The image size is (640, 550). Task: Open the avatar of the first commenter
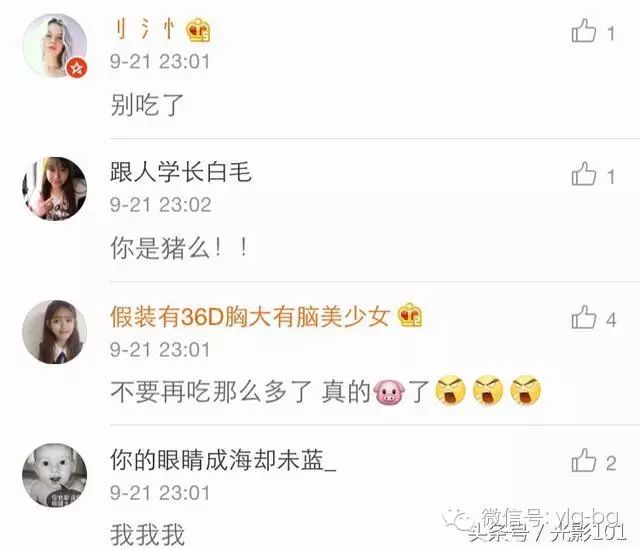54,45
